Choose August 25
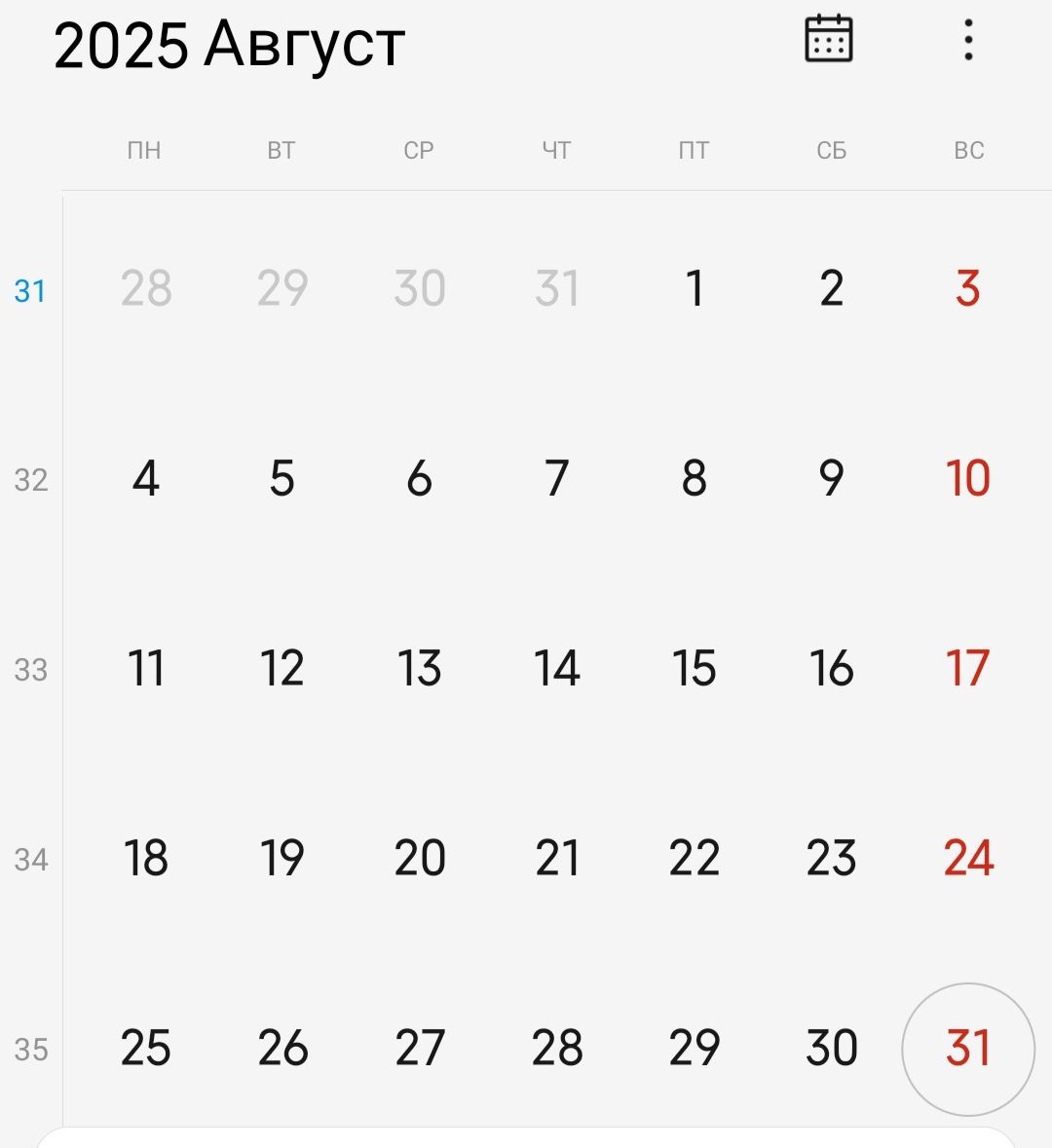 [145, 1048]
